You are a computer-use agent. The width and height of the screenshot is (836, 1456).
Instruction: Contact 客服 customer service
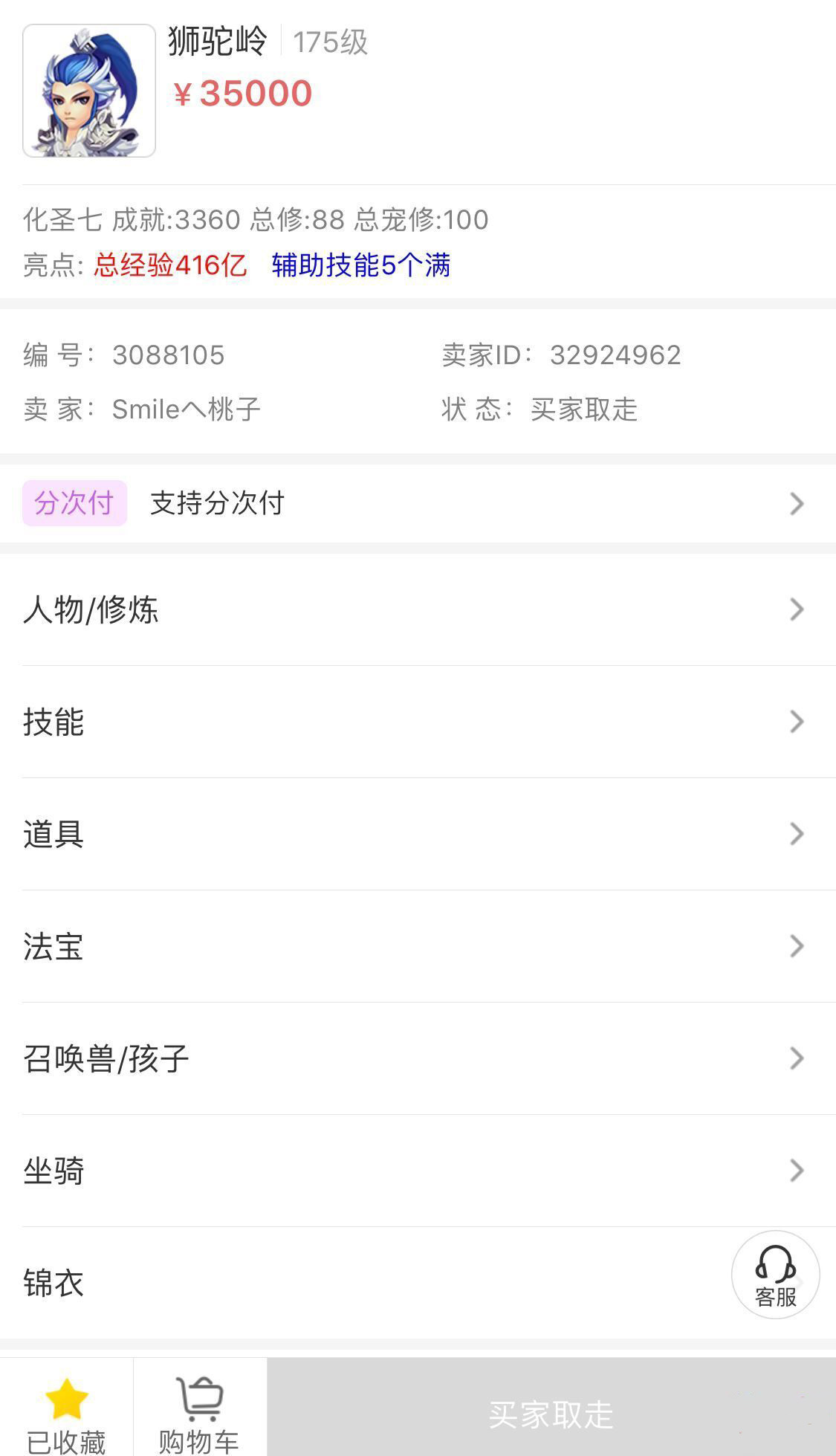775,1275
